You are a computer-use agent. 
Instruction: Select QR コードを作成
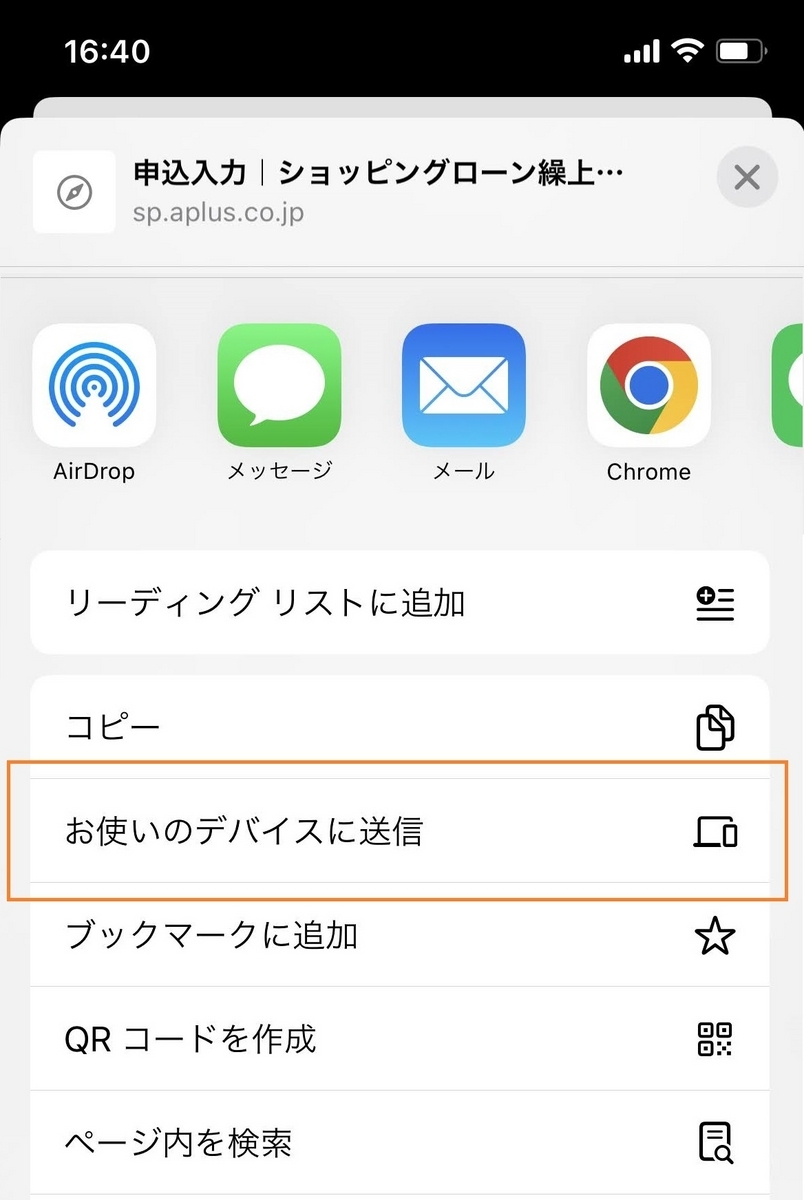(400, 1039)
